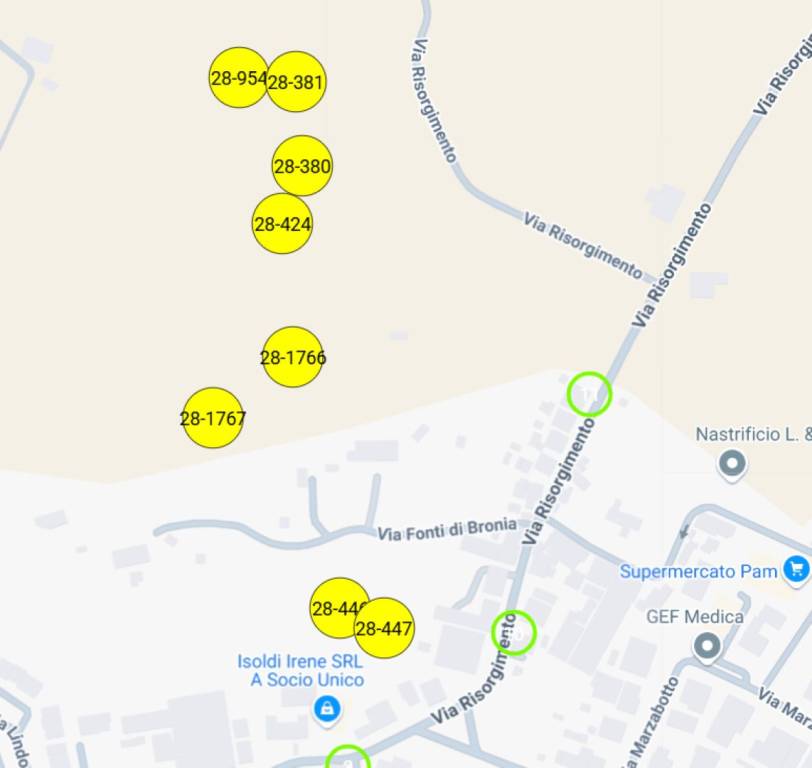Choose map marker 28-1766
812x768 pixels.
tap(292, 357)
